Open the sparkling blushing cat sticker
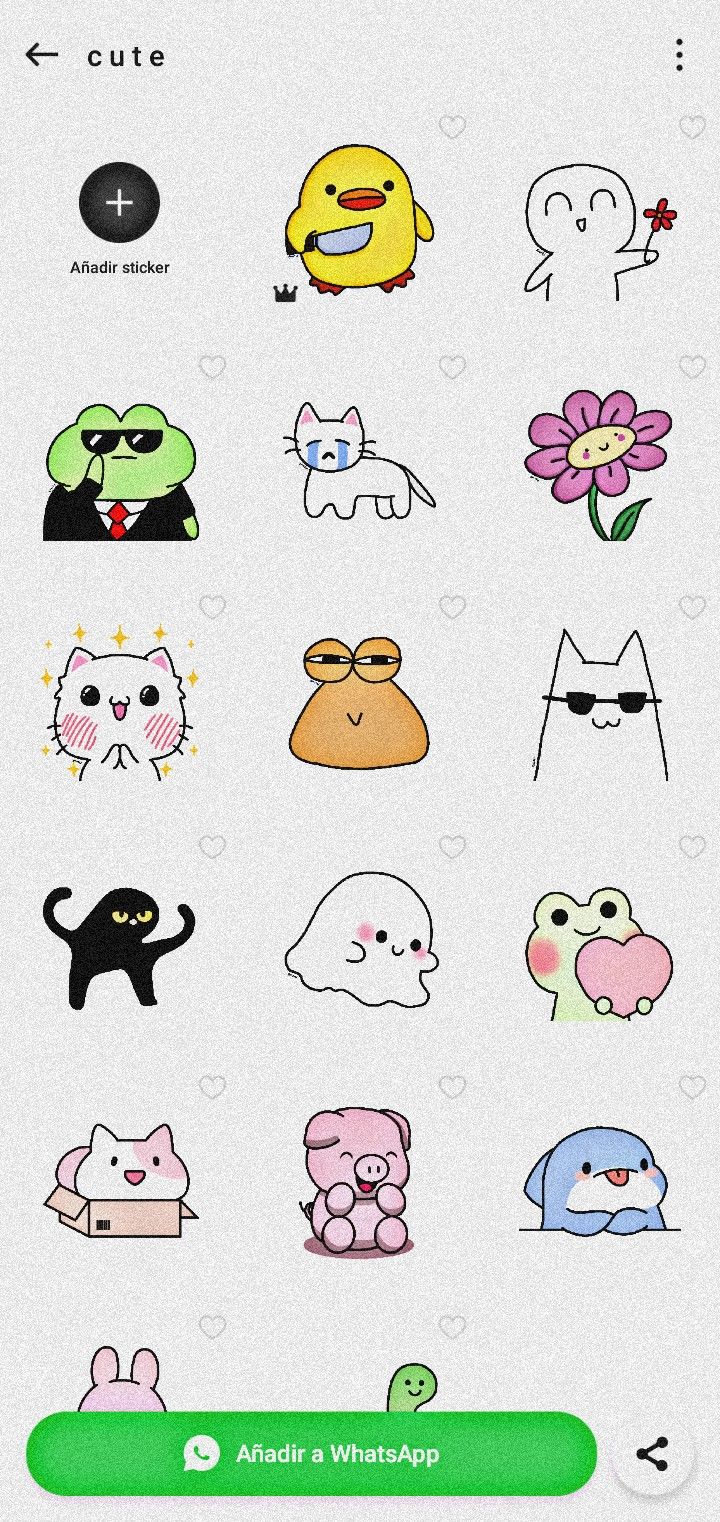Image resolution: width=720 pixels, height=1522 pixels. [120, 702]
